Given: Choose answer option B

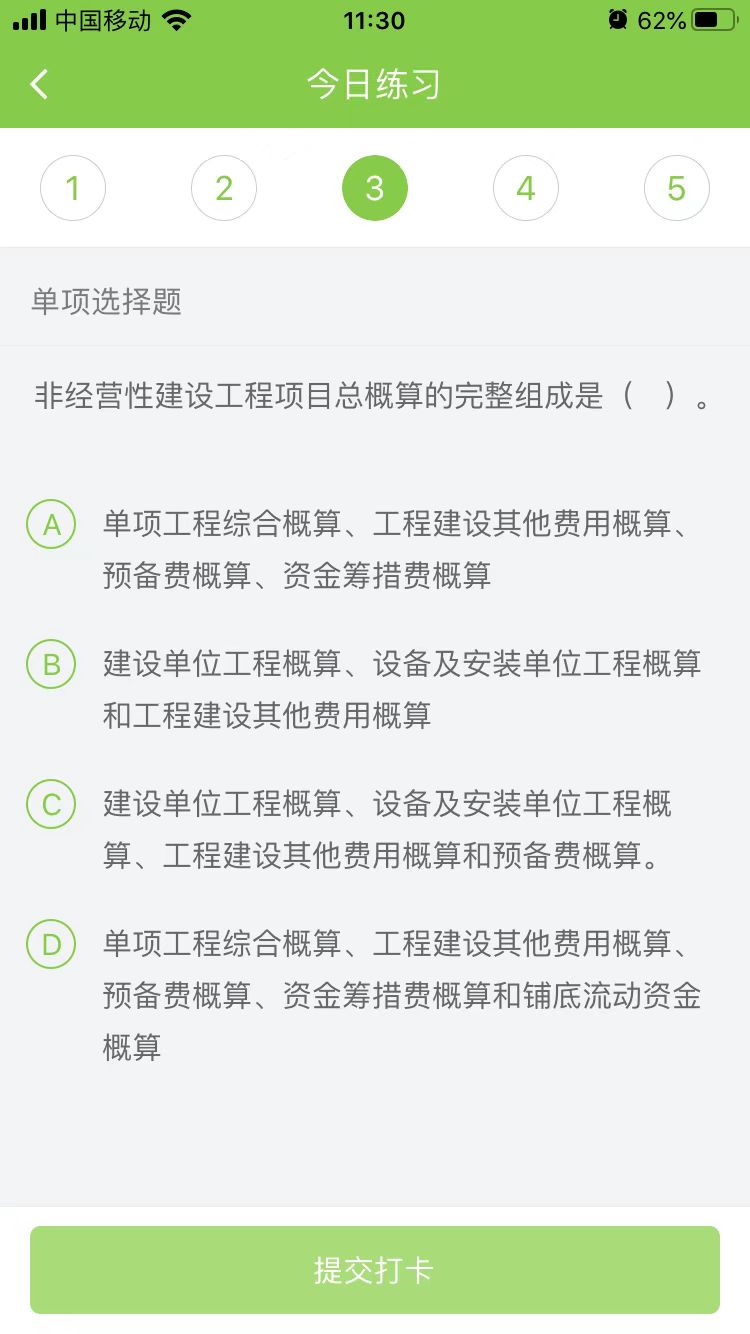Looking at the screenshot, I should coord(52,665).
